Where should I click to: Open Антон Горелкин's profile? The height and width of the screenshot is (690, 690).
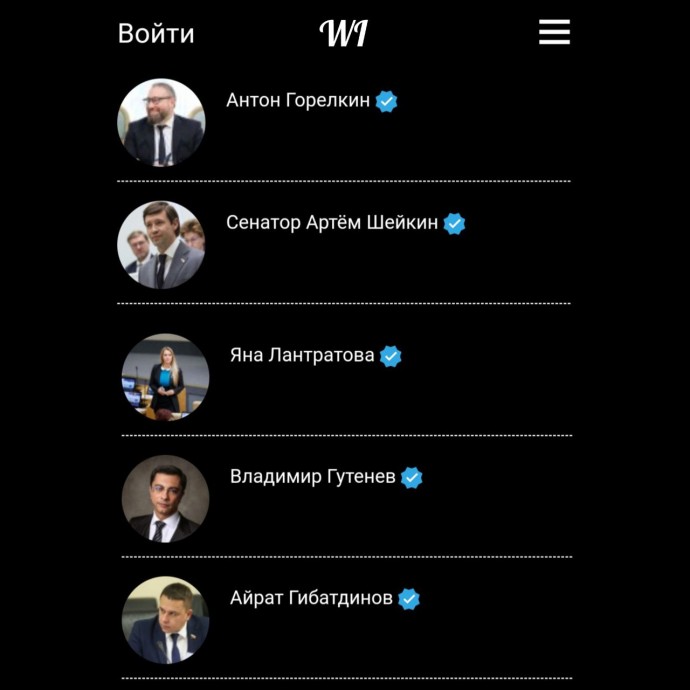tap(298, 101)
